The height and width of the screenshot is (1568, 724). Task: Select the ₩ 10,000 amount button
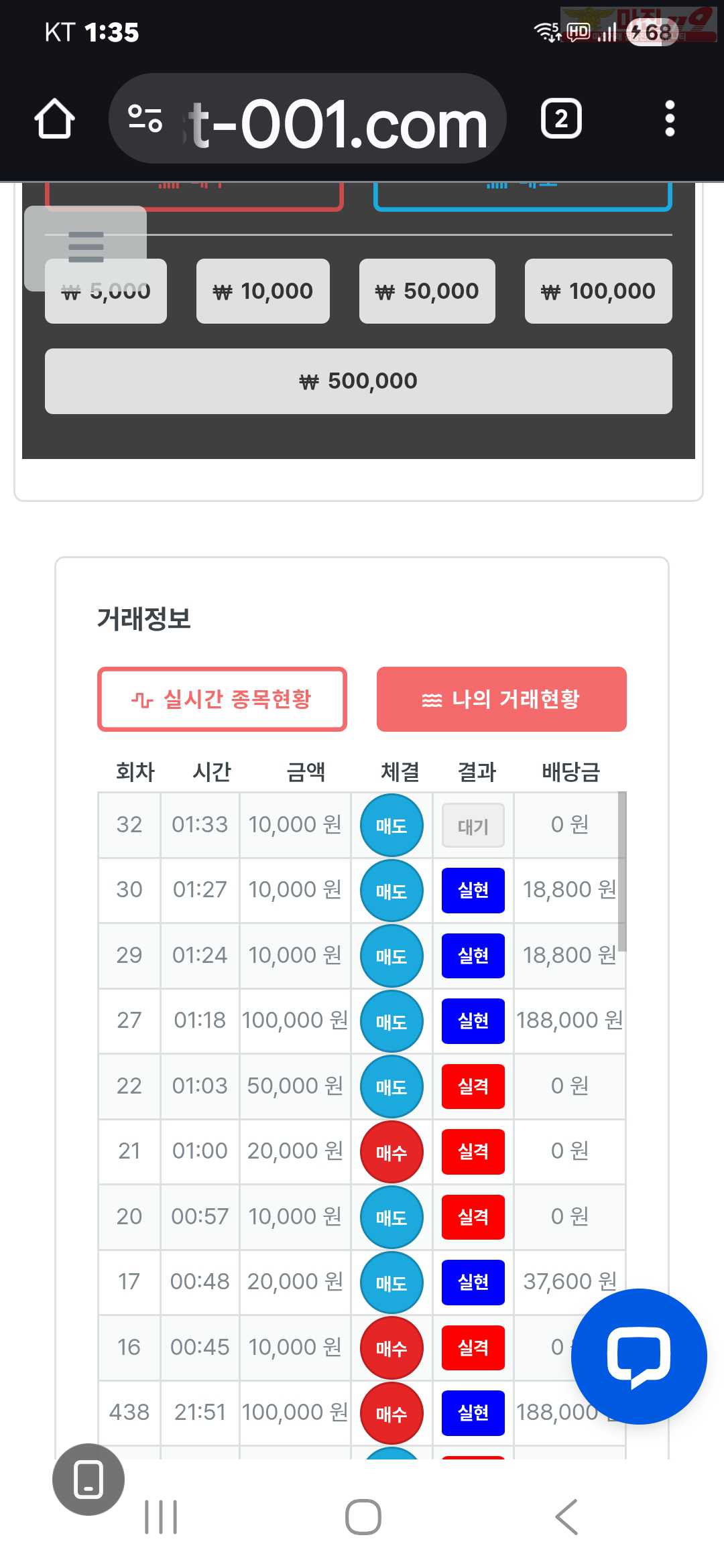click(x=263, y=291)
